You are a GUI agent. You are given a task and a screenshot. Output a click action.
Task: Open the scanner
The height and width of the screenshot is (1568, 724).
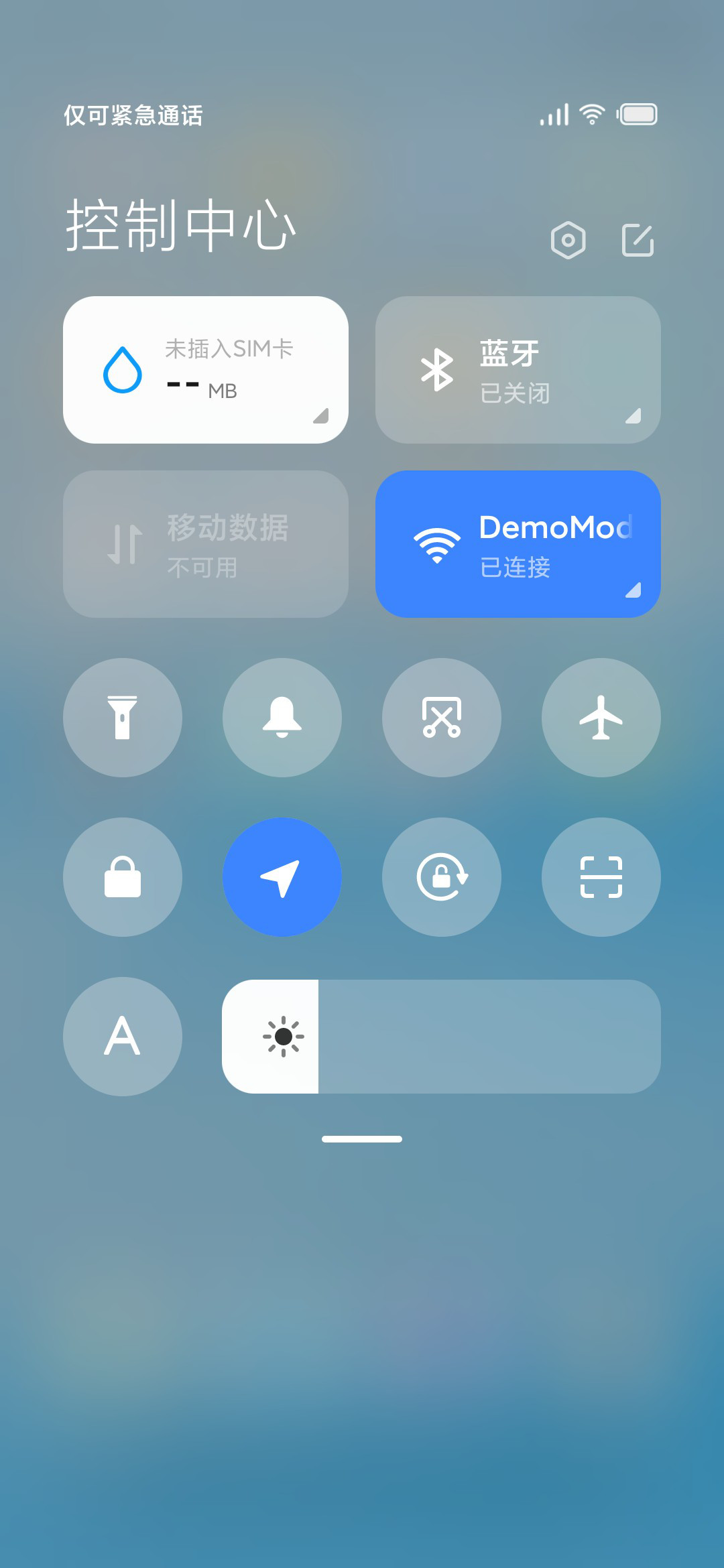[601, 877]
